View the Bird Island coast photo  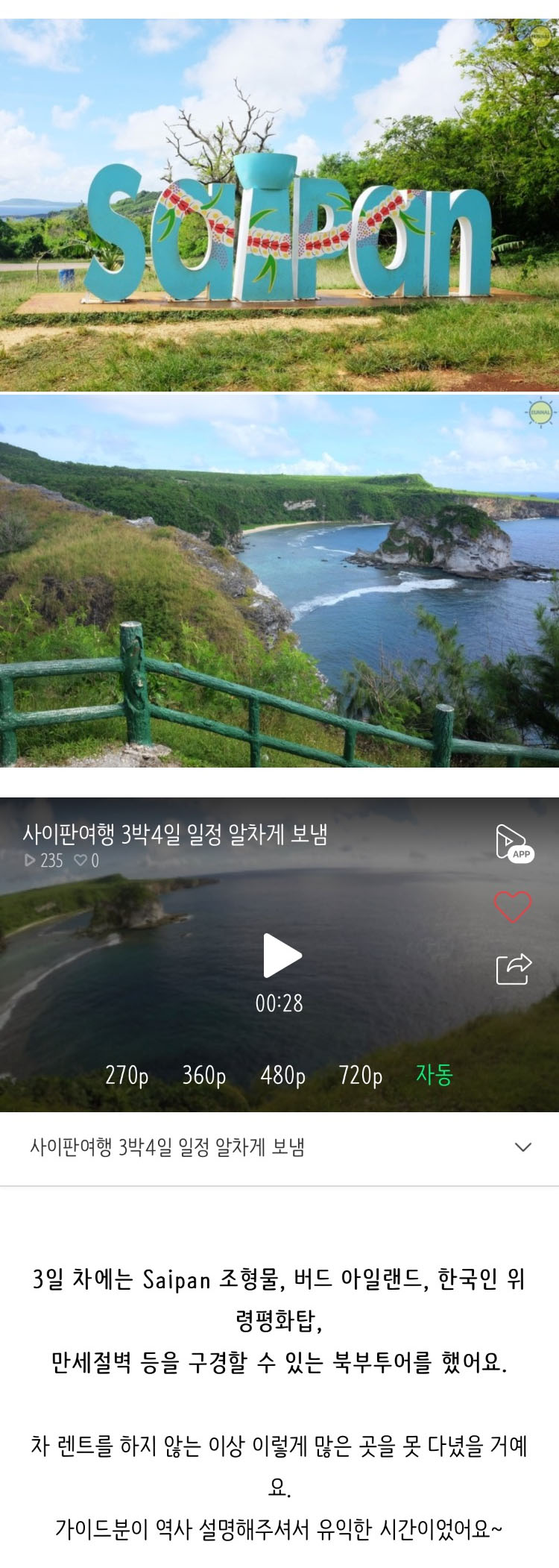[279, 582]
